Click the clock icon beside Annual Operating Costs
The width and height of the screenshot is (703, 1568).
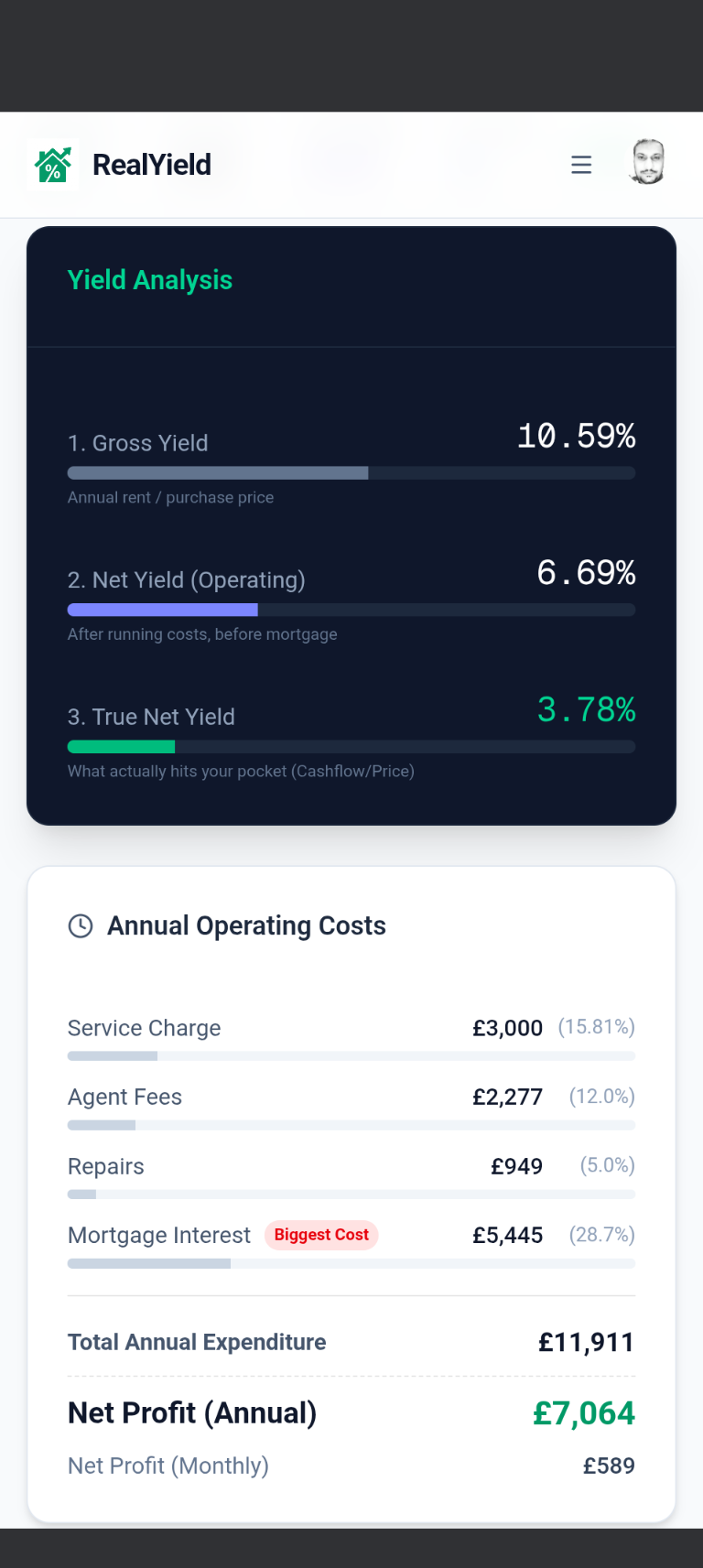pos(81,925)
